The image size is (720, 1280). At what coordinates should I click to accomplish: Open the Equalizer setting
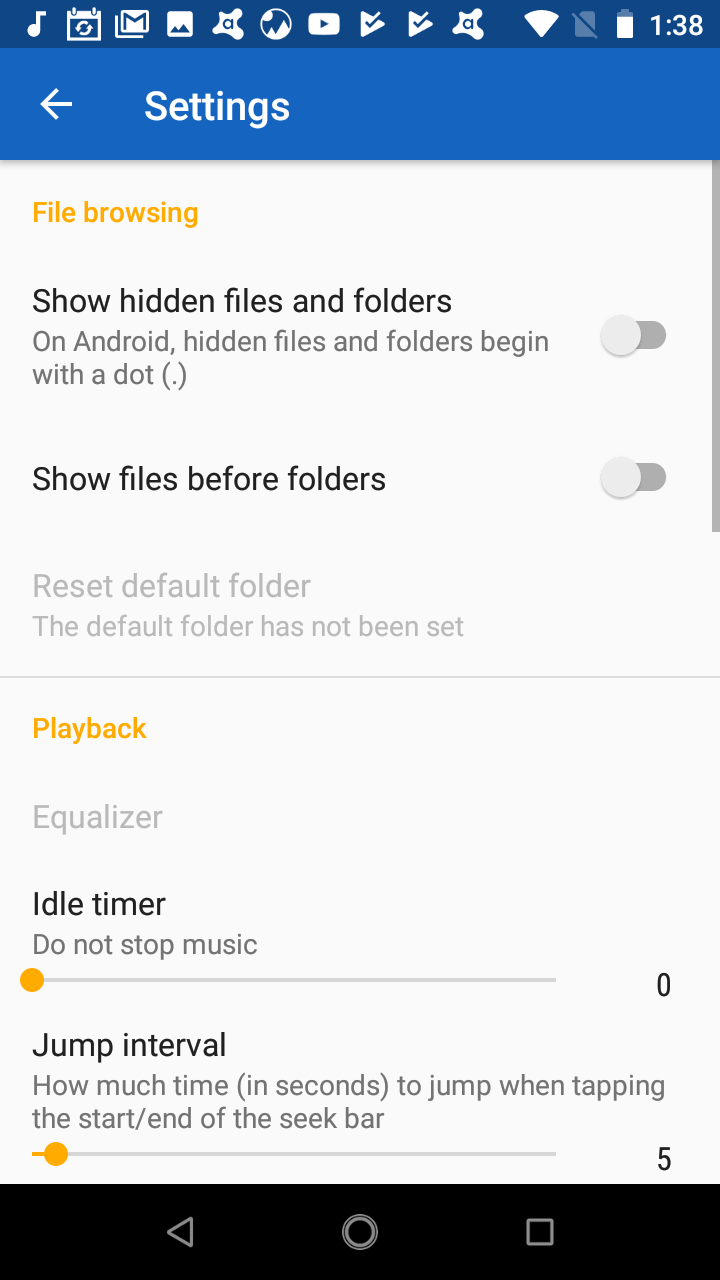click(97, 817)
